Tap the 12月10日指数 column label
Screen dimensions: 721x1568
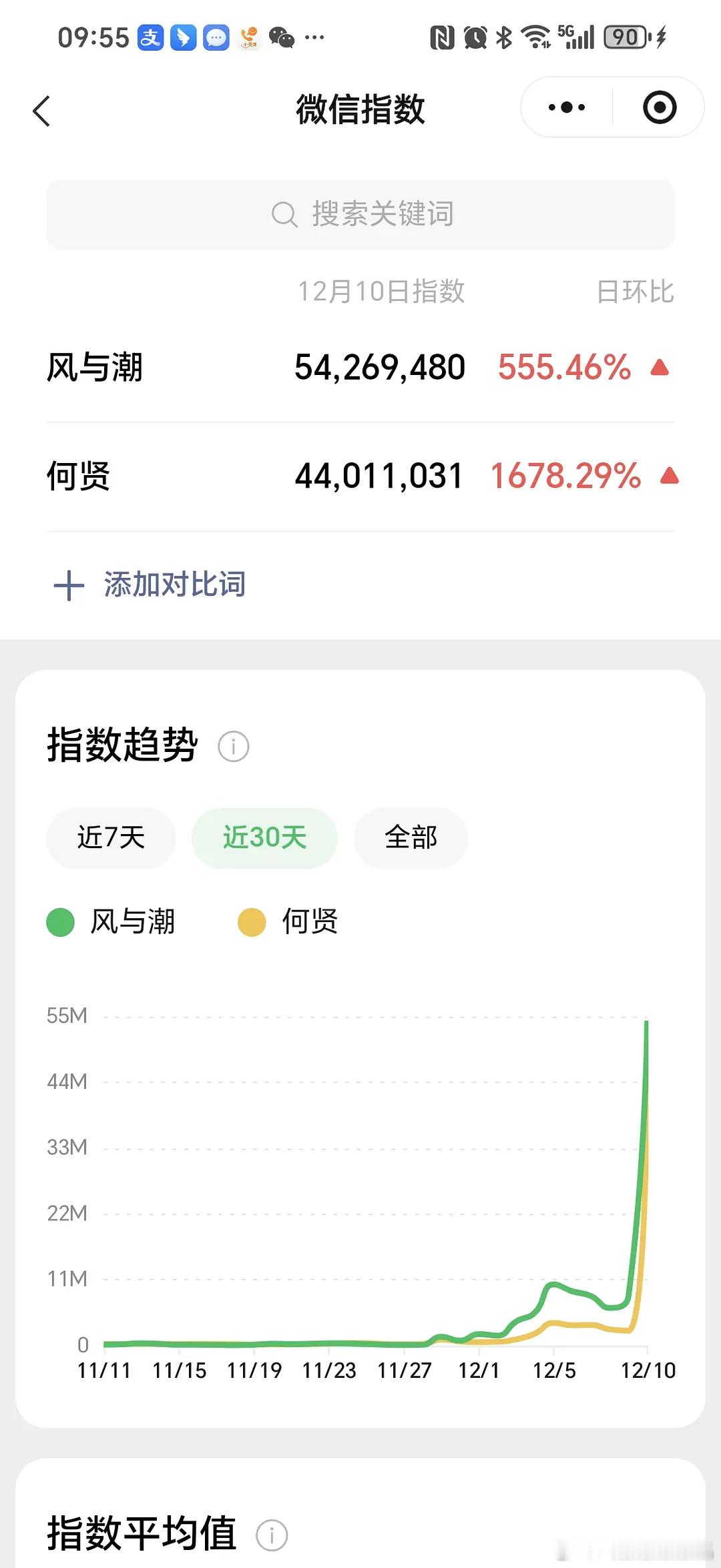click(x=381, y=289)
